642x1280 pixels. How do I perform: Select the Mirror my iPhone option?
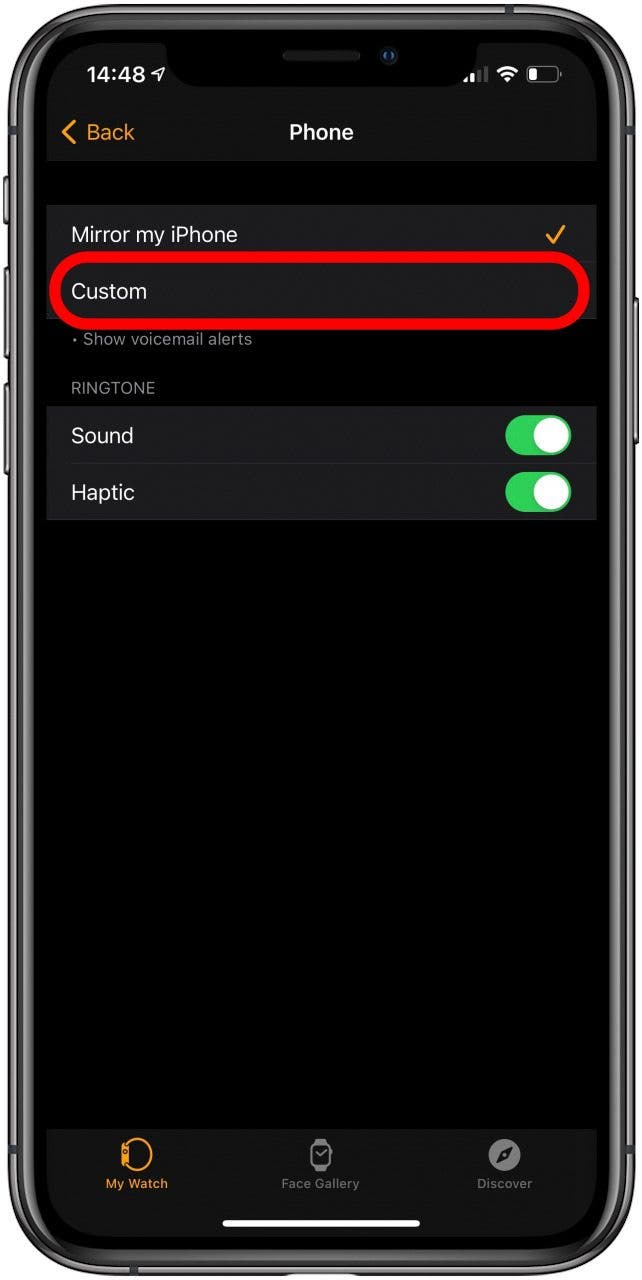(x=321, y=234)
